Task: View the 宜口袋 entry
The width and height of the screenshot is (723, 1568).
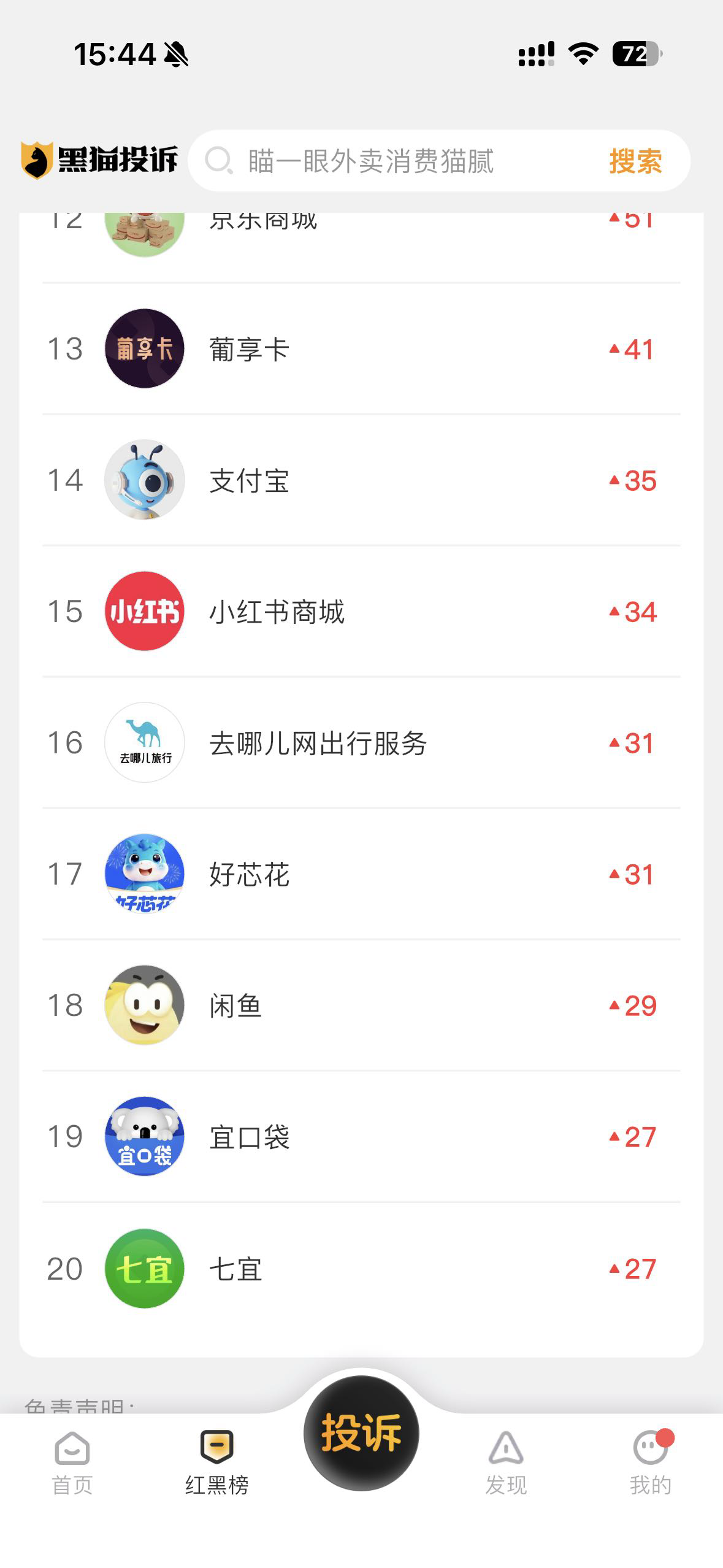Action: click(361, 1137)
